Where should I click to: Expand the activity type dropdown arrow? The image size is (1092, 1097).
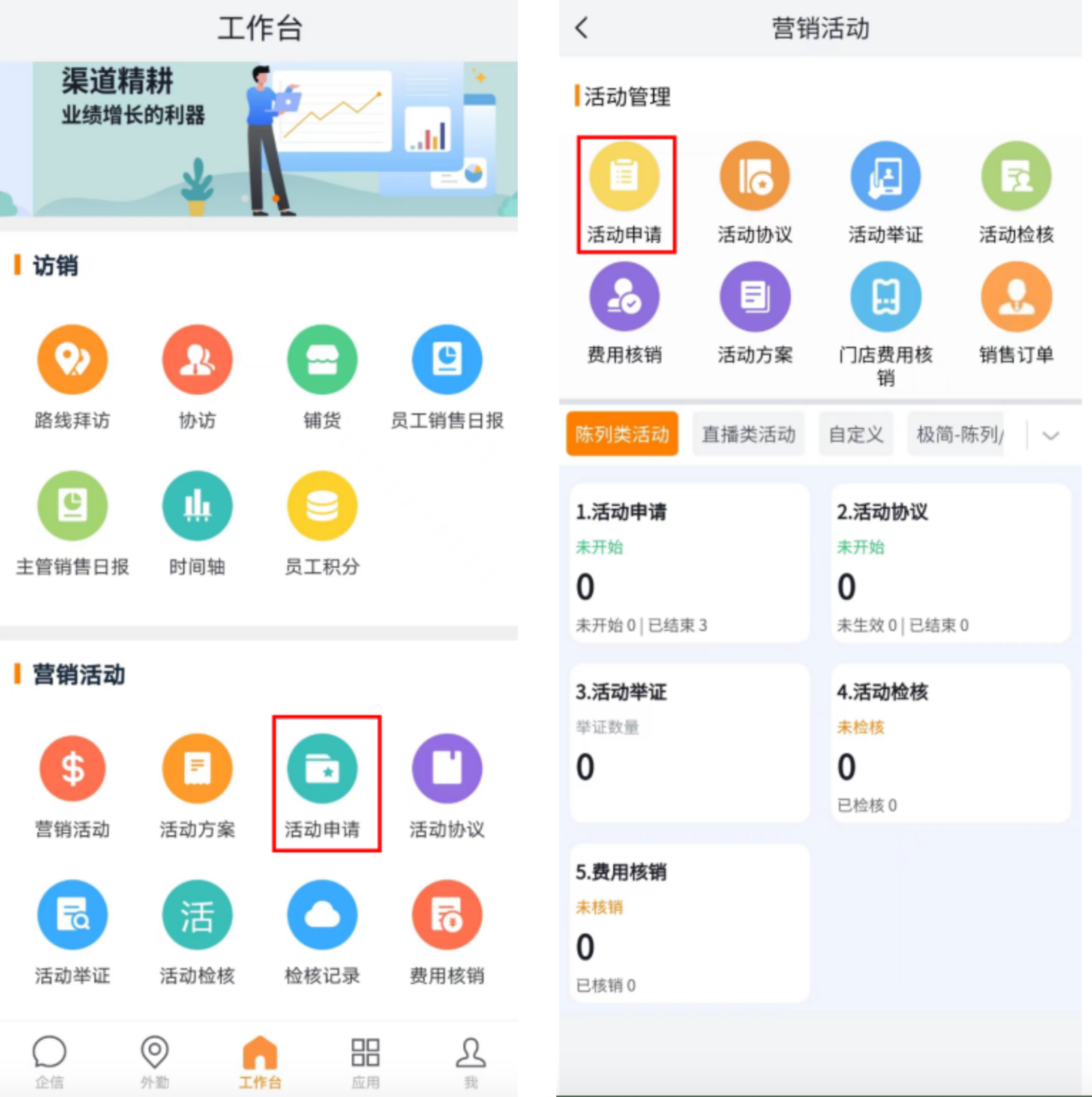pos(1050,436)
